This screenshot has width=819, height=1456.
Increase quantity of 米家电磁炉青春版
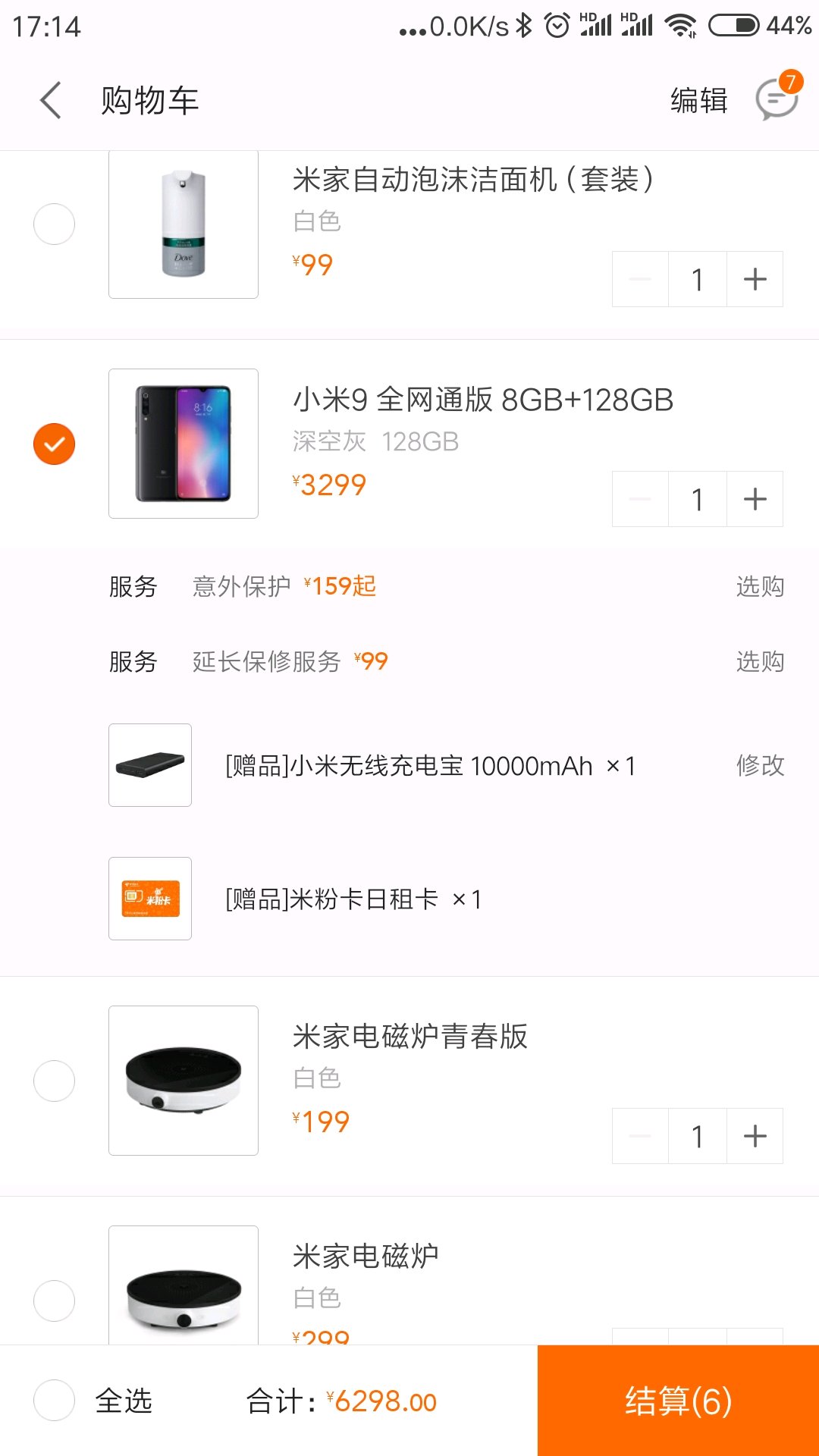point(755,1136)
